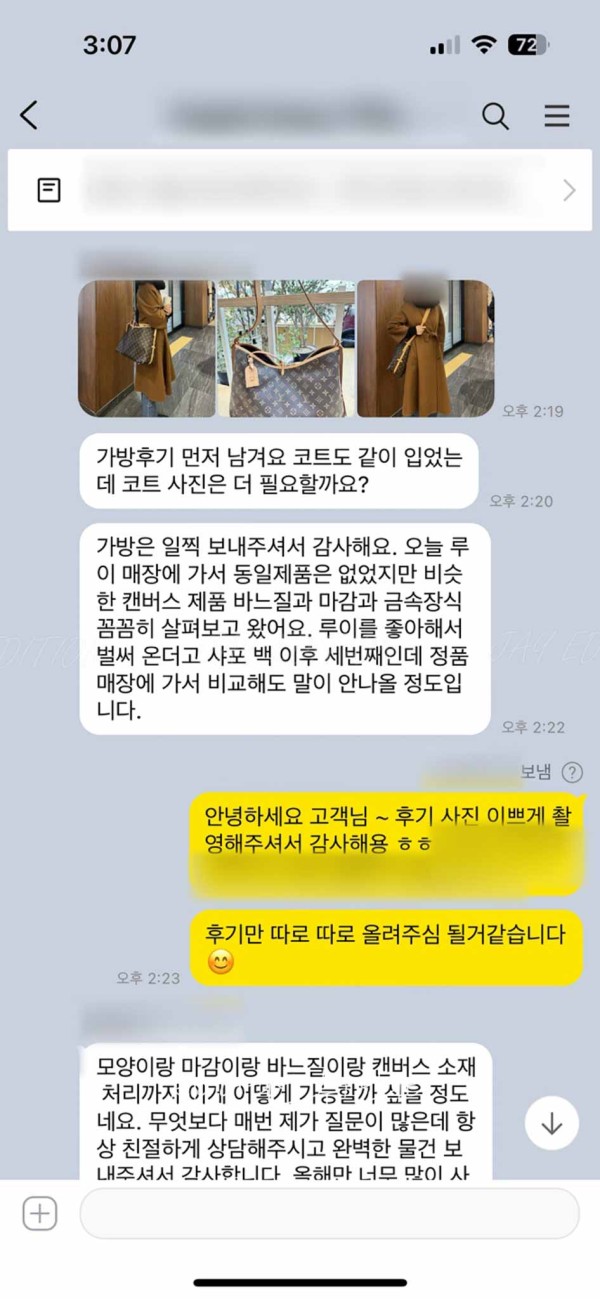Screen dimensions: 600x1299
Task: Focus the message input field
Action: tap(329, 1214)
